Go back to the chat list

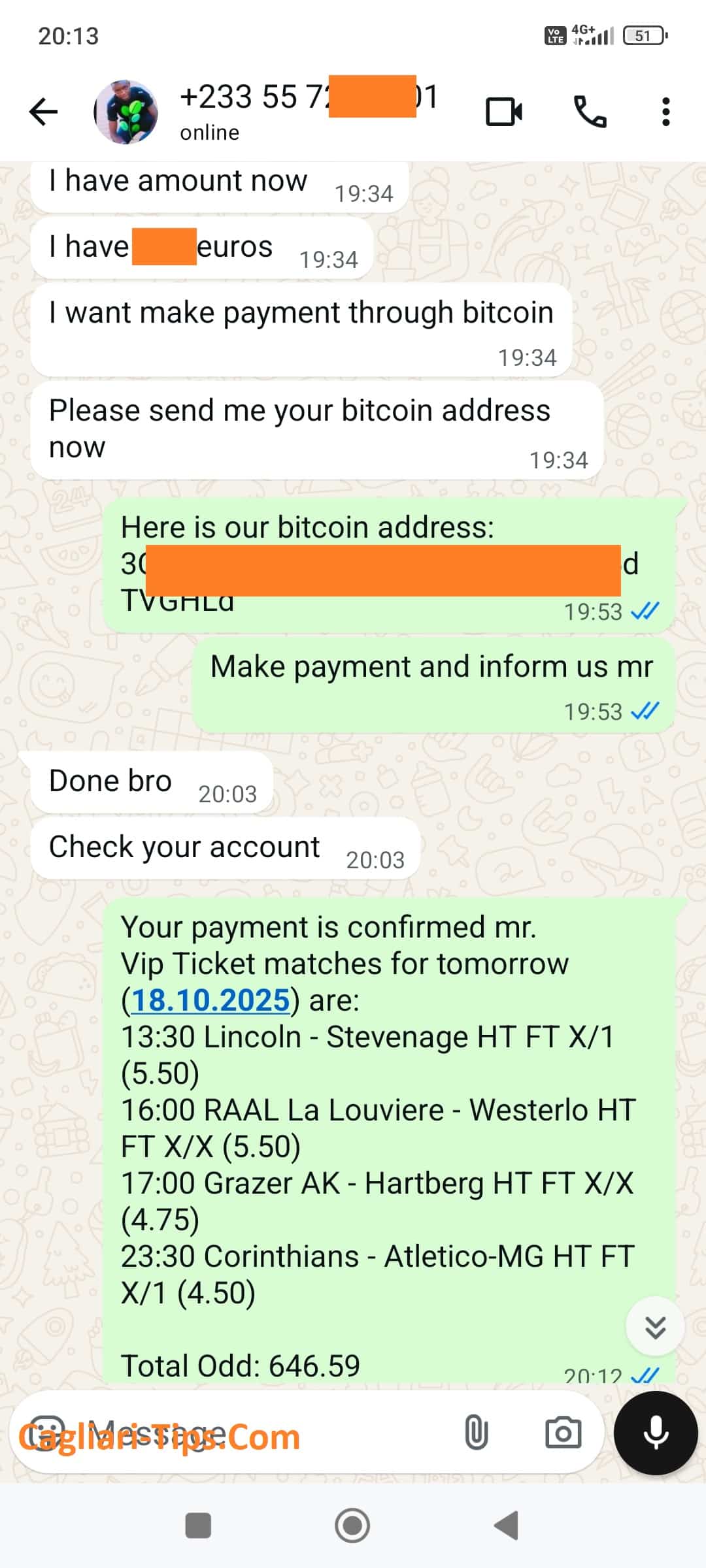[44, 112]
